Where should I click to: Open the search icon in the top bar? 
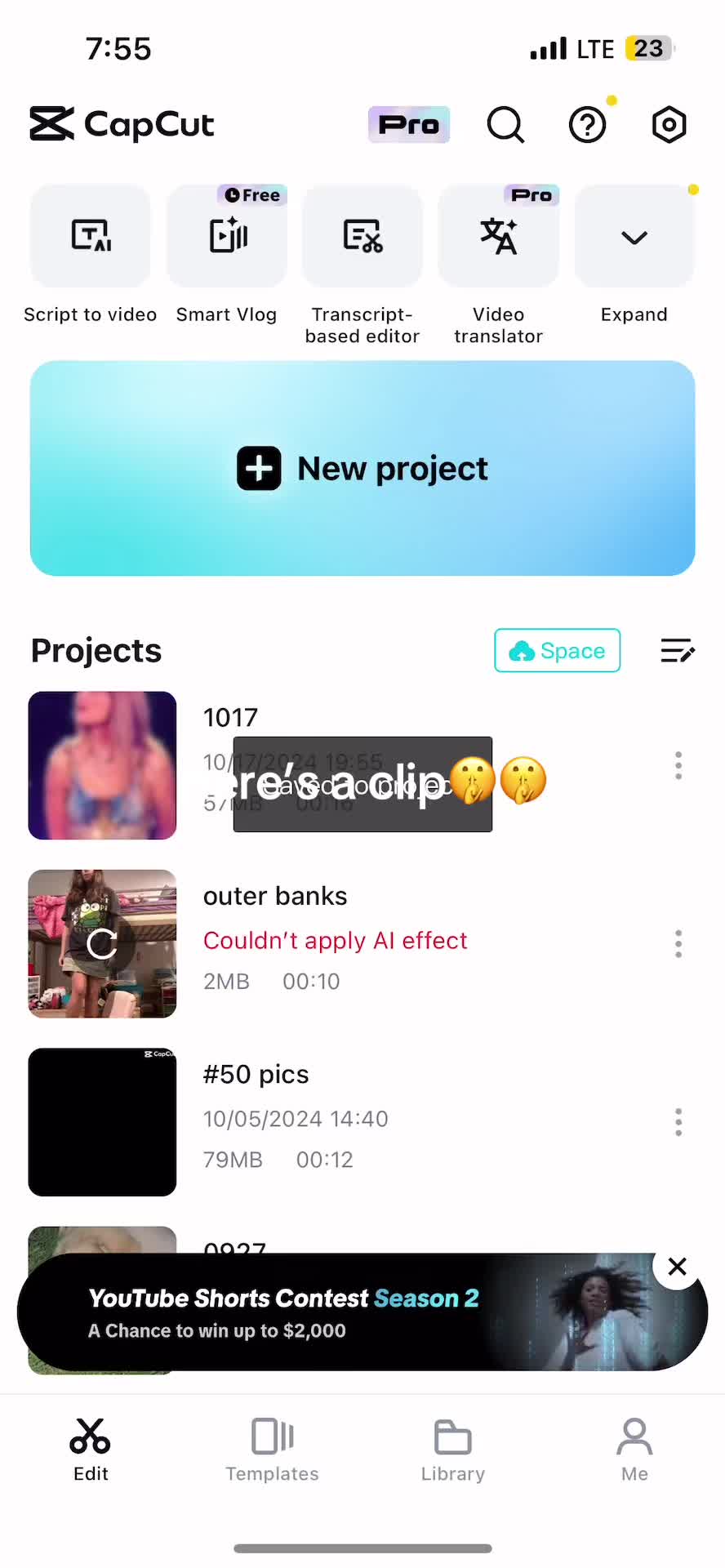pos(505,125)
